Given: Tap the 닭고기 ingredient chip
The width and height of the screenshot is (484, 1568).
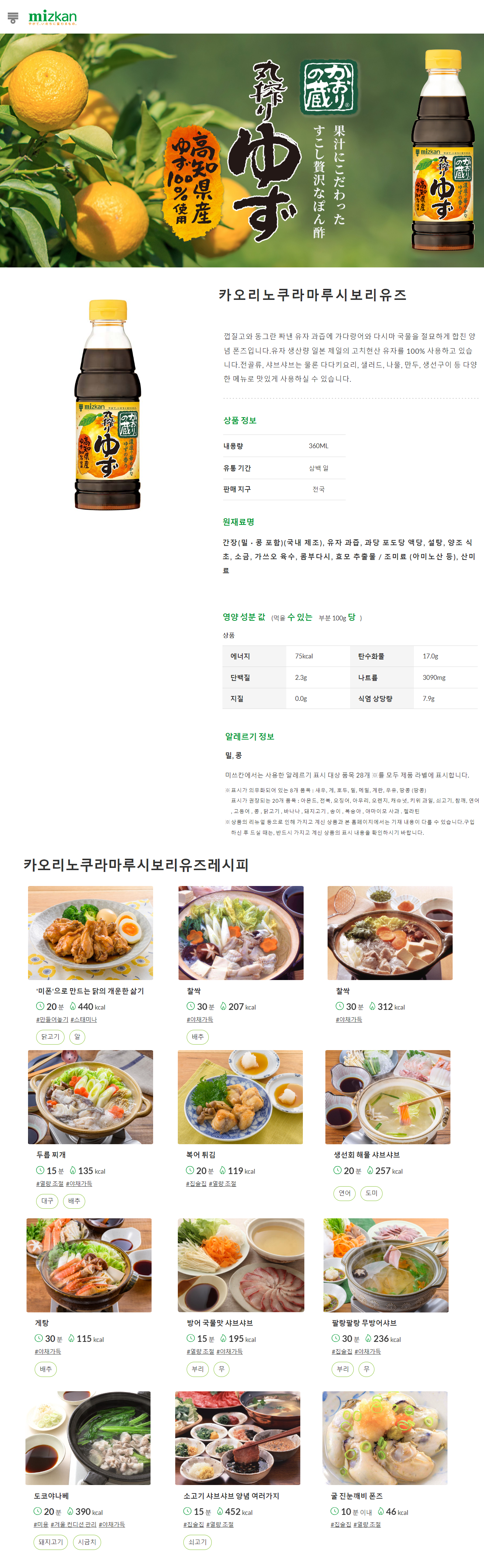Looking at the screenshot, I should coord(50,1036).
